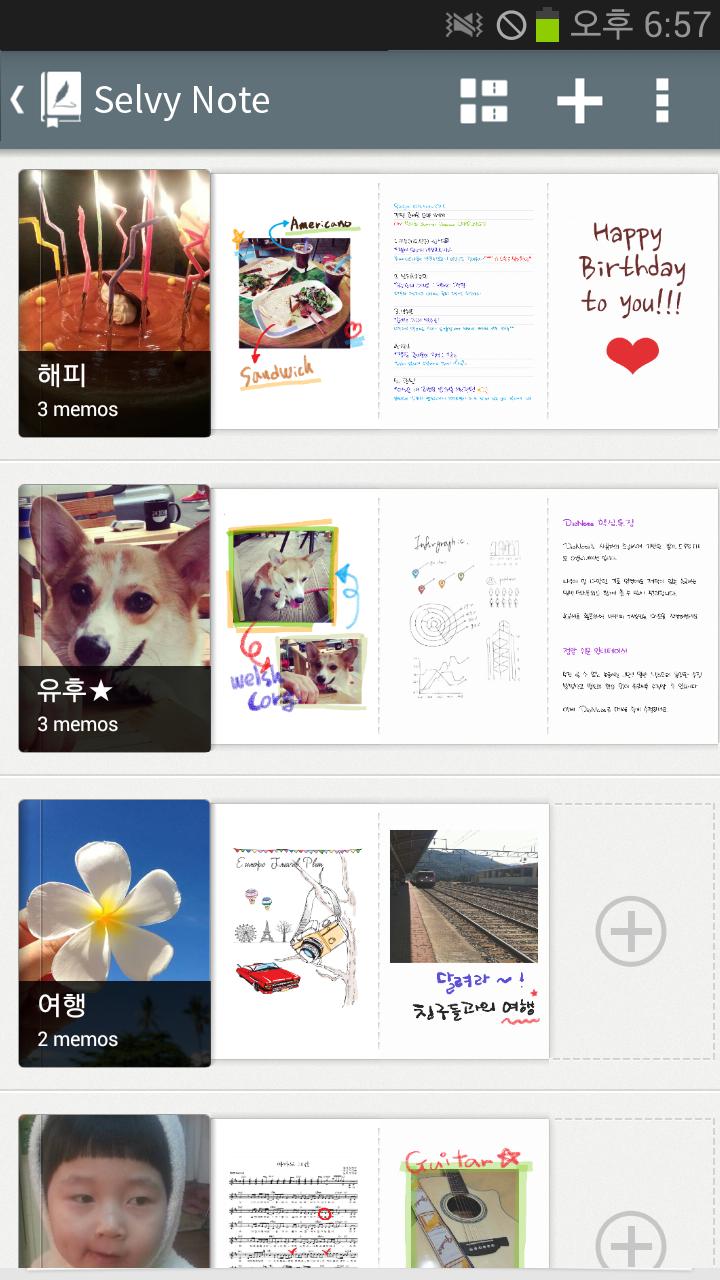The height and width of the screenshot is (1280, 720).
Task: Open the sheet music memo
Action: pos(296,1200)
